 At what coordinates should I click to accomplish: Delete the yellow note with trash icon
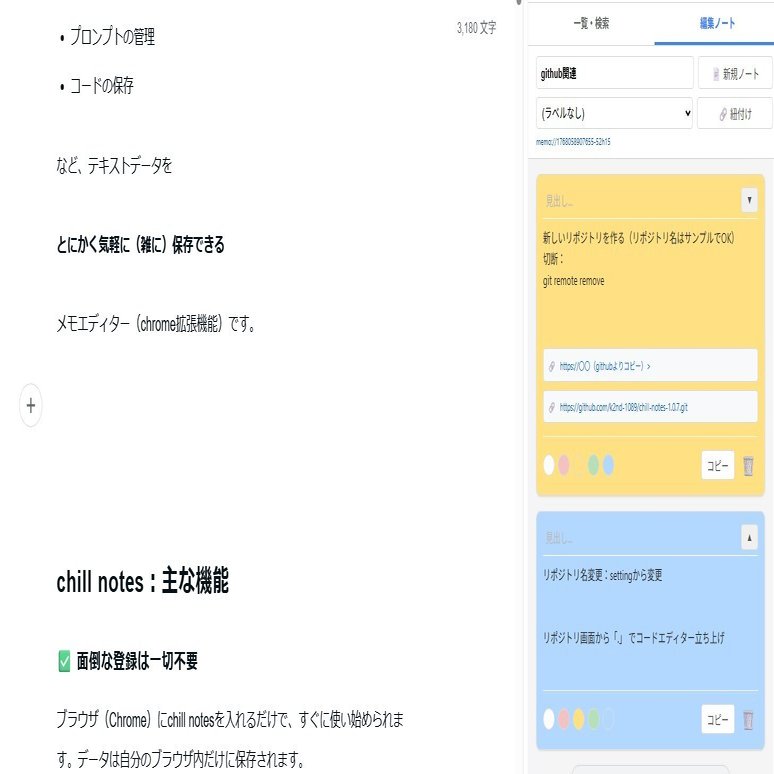(748, 466)
